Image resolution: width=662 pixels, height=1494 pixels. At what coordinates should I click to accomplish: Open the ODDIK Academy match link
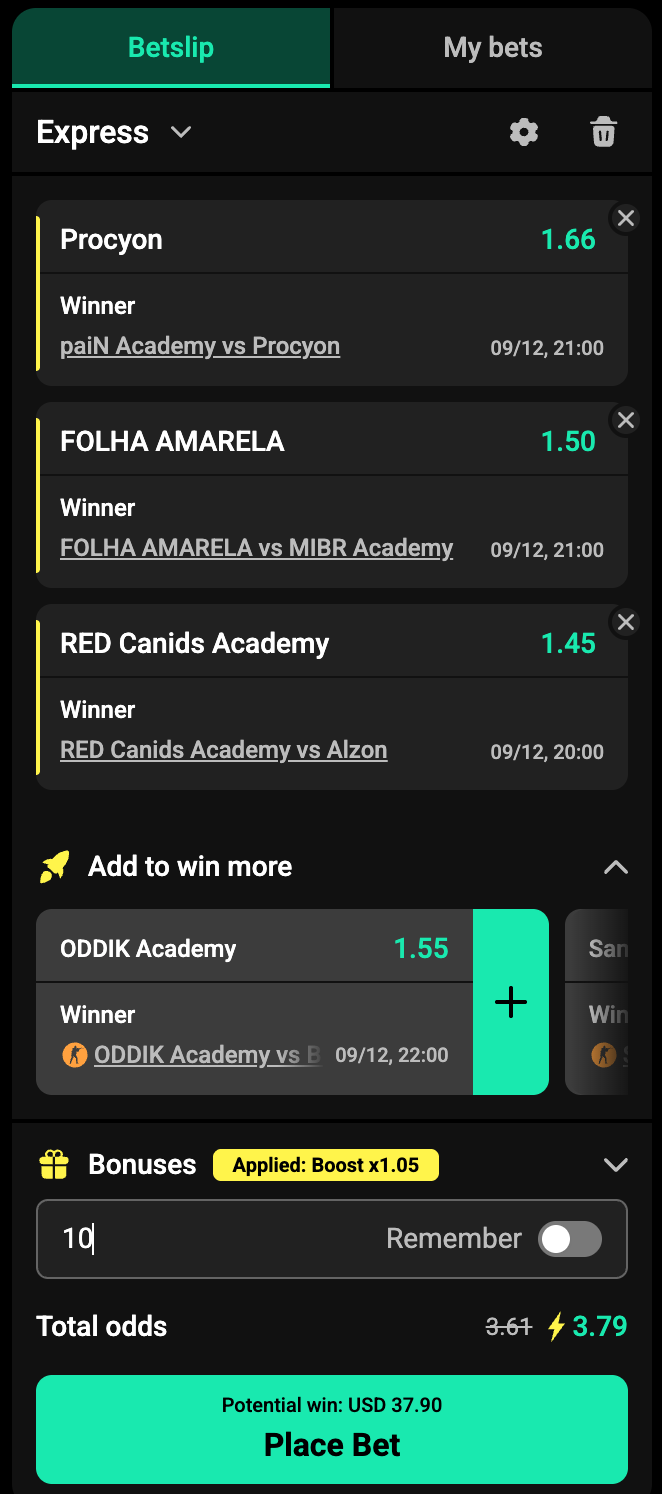[x=207, y=1055]
